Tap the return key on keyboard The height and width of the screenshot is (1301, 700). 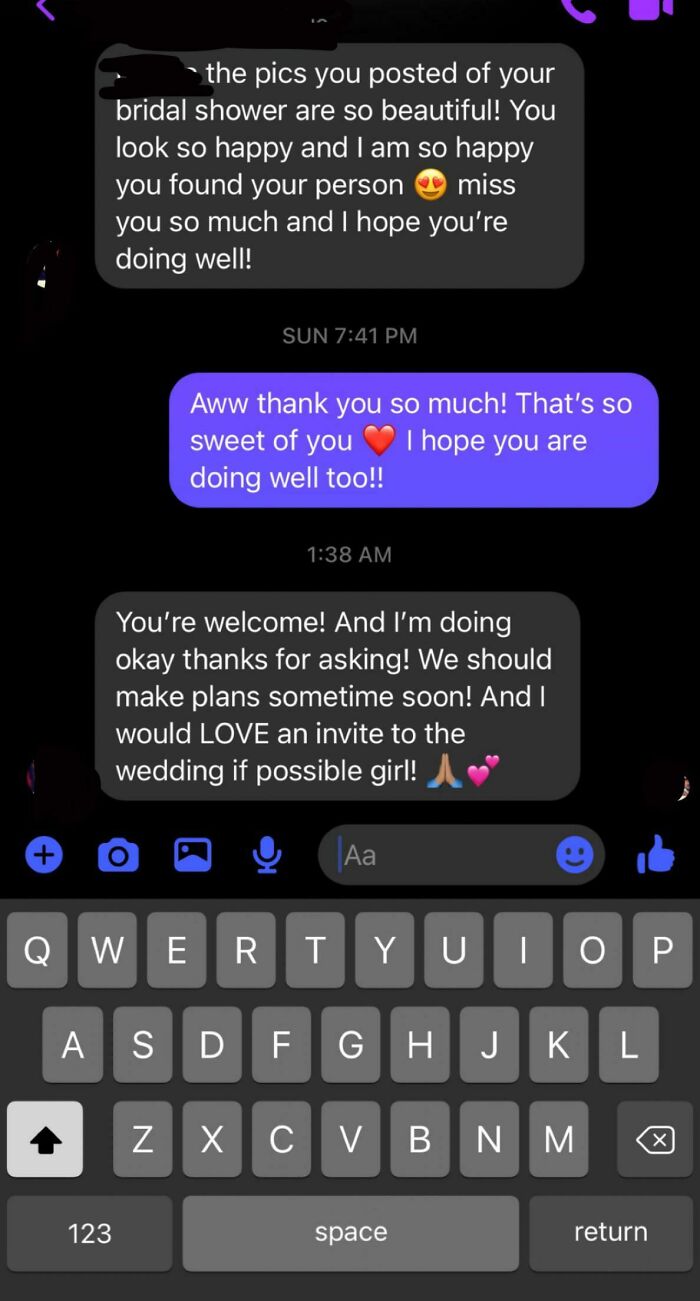coord(610,1232)
